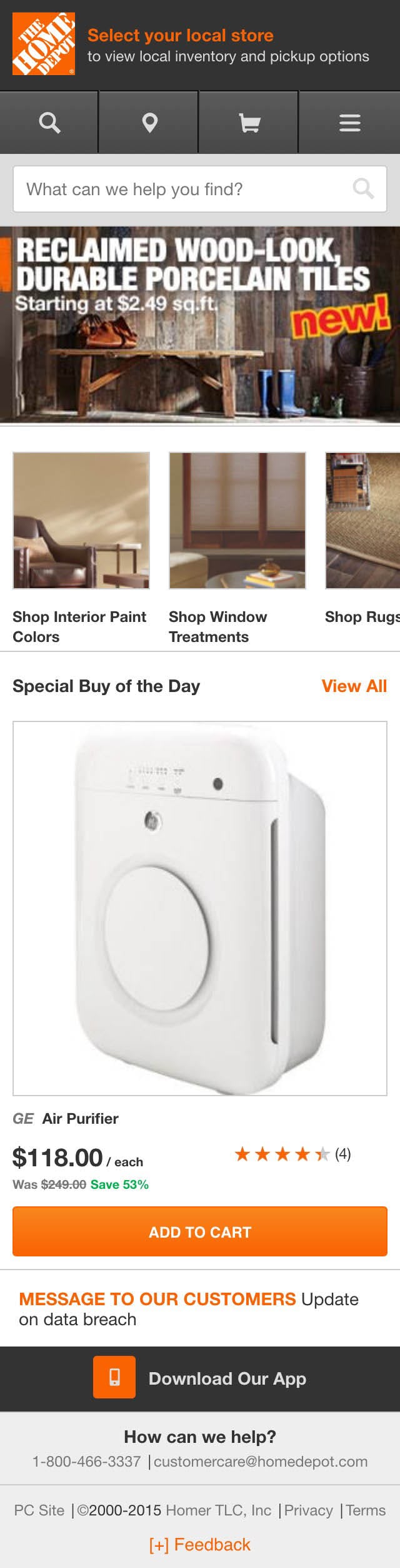This screenshot has width=400, height=1568.
Task: Open the porcelain tiles promo banner
Action: 200,325
